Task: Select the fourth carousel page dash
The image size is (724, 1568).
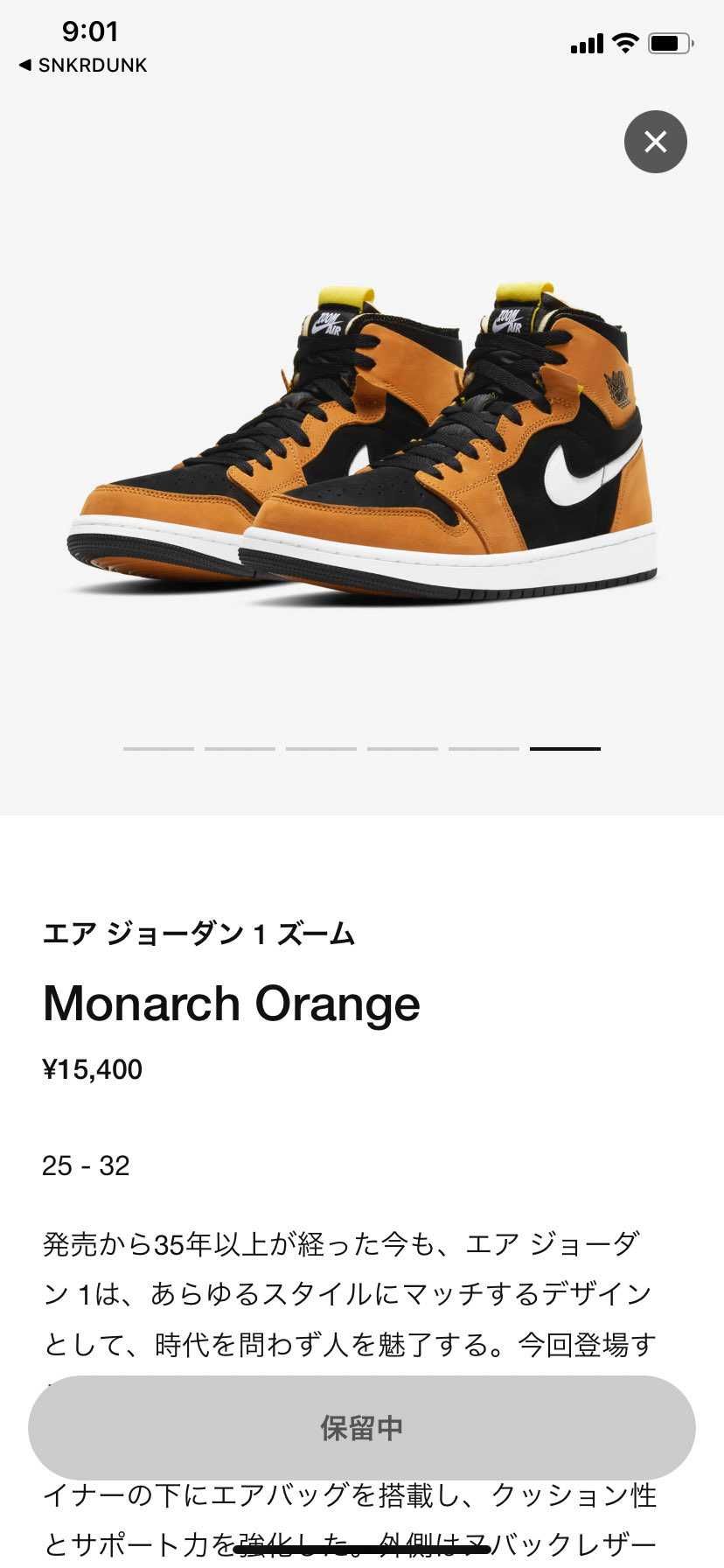Action: click(x=402, y=749)
